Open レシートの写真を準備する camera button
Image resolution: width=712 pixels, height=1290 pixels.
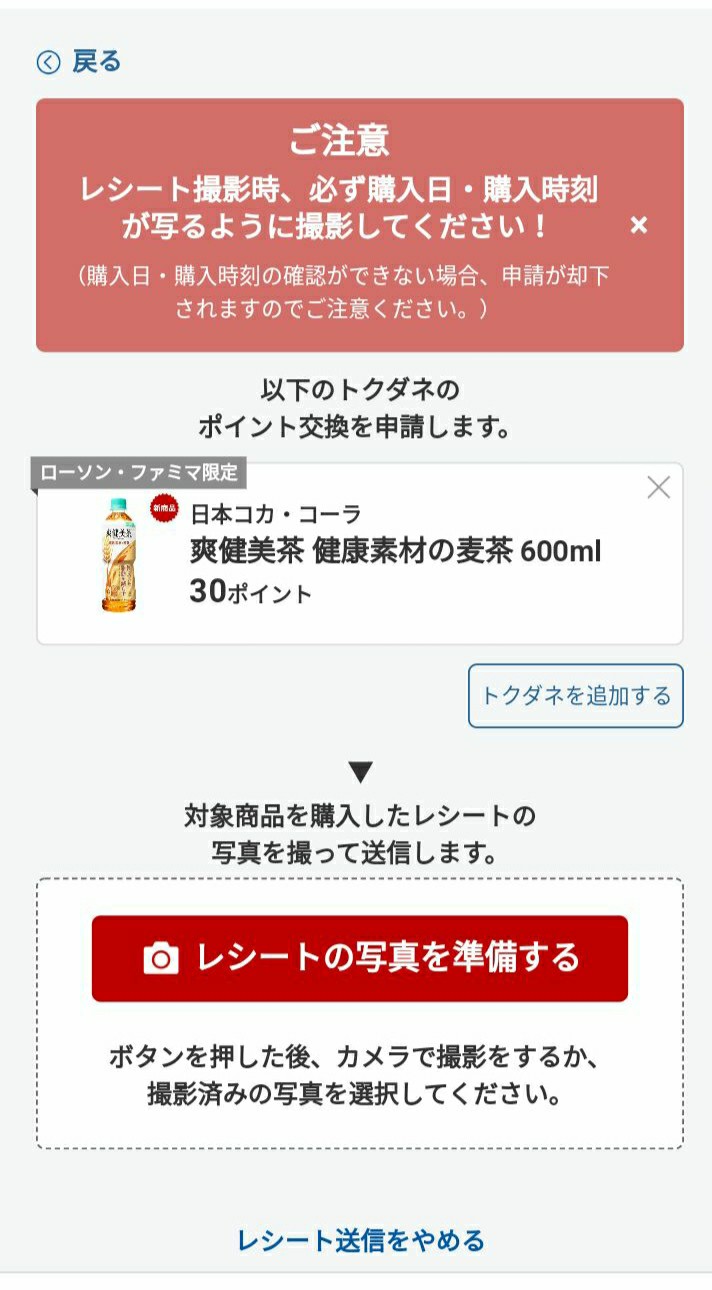[x=360, y=958]
